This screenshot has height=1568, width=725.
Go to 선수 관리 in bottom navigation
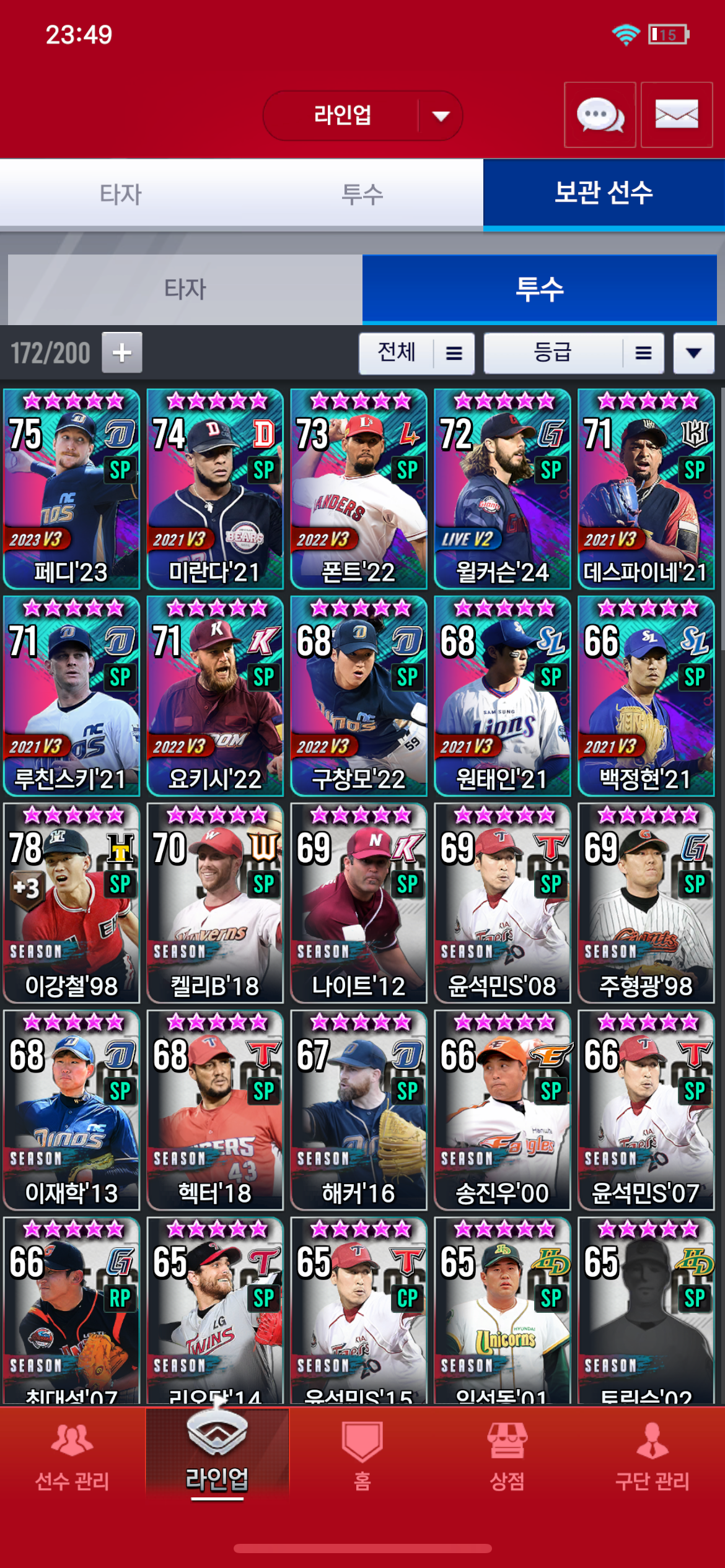(72, 1457)
